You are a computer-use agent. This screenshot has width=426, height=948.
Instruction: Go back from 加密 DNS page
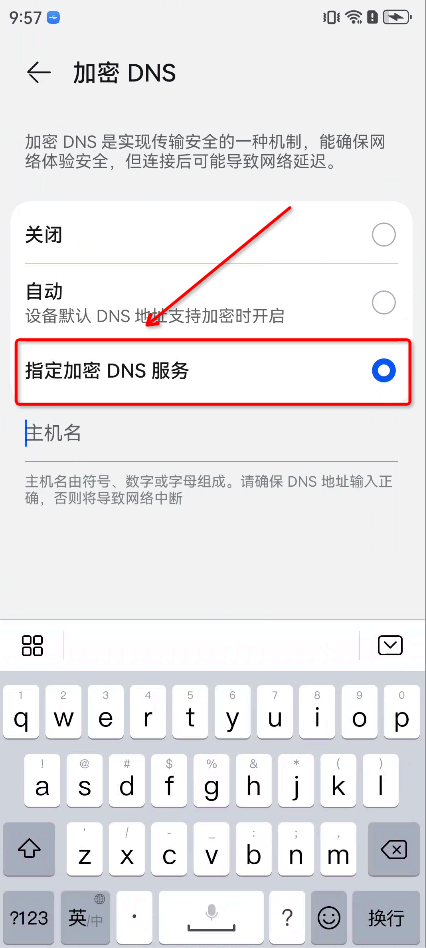click(x=39, y=73)
